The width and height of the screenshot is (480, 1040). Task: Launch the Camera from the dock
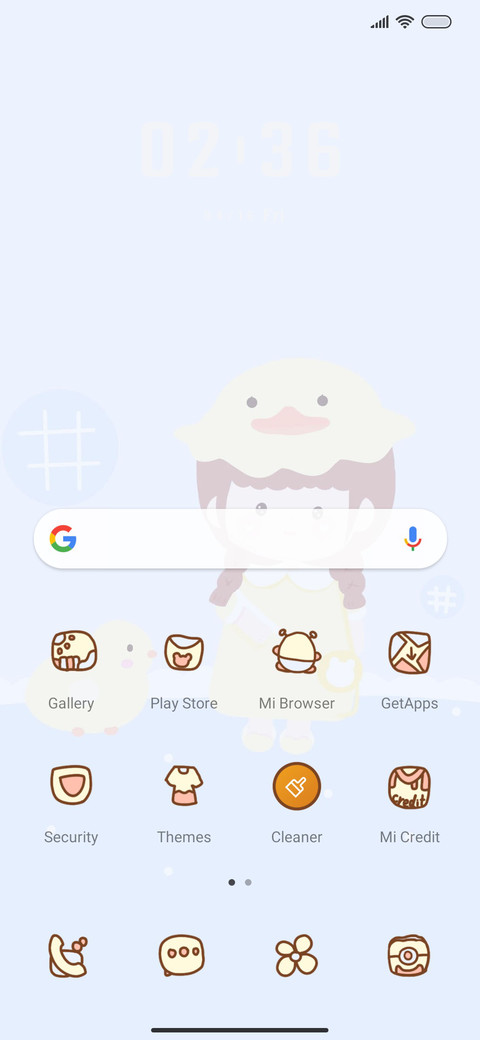point(409,956)
